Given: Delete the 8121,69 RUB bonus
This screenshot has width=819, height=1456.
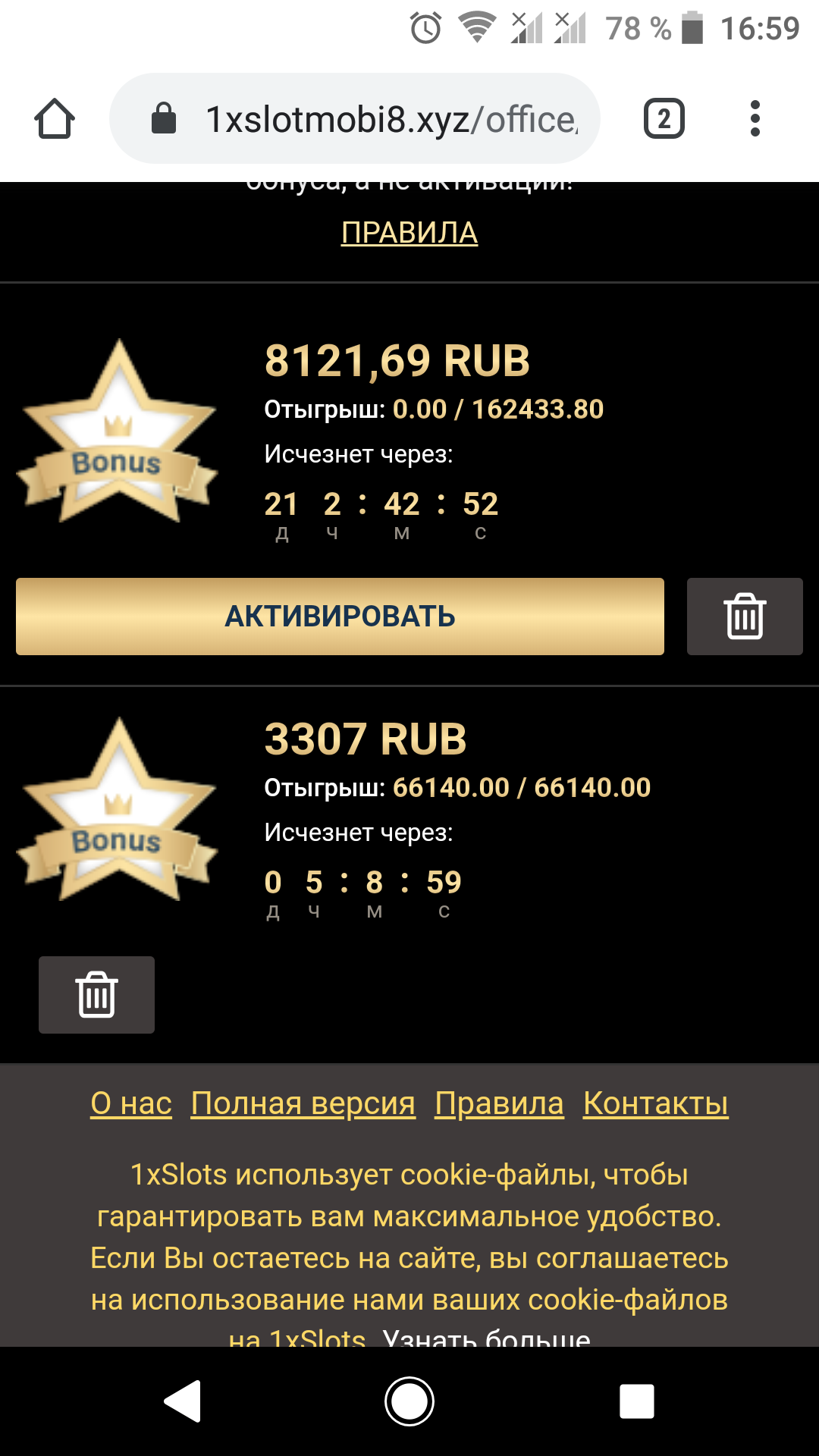Looking at the screenshot, I should coord(745,617).
